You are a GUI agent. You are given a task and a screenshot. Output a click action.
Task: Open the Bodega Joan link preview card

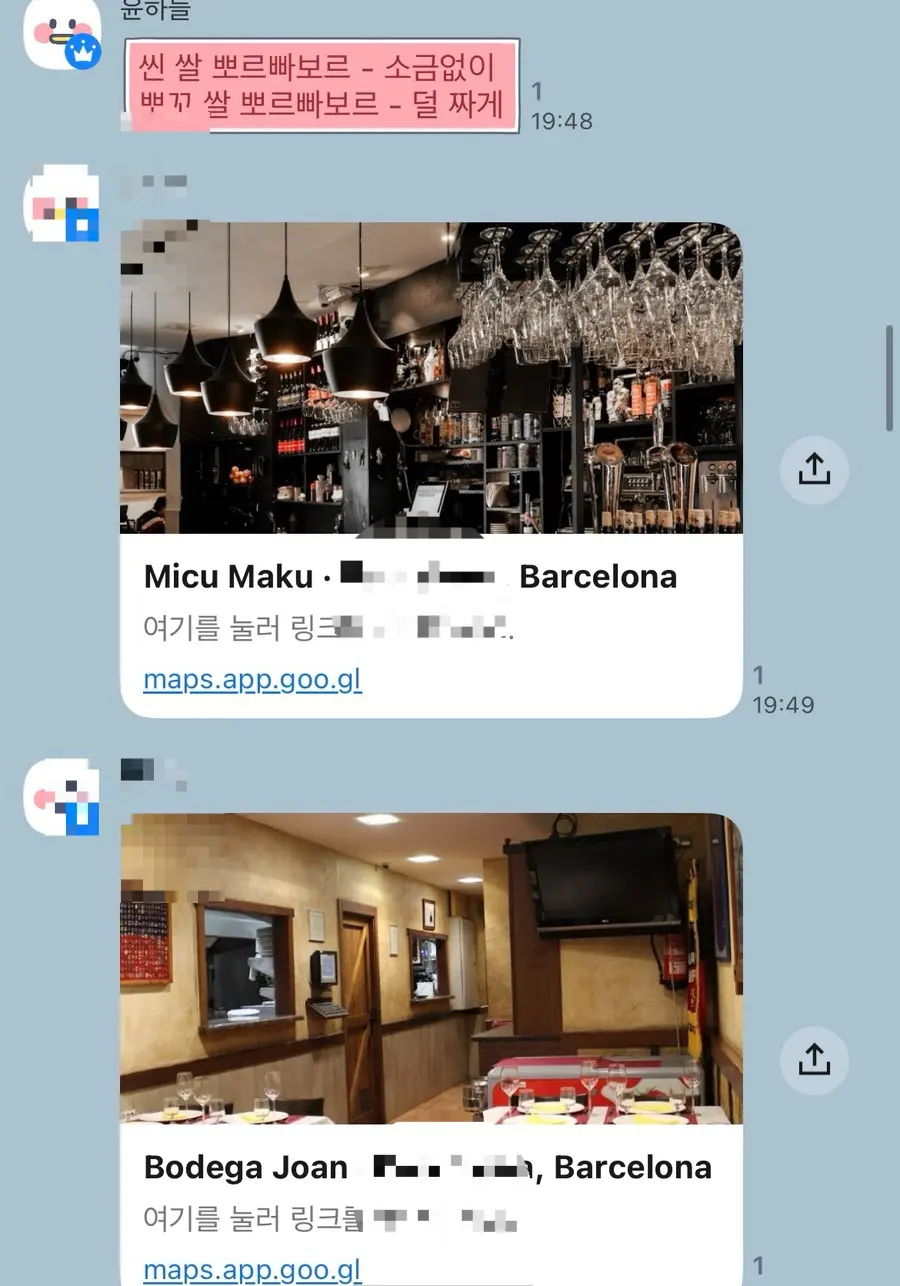tap(431, 1049)
